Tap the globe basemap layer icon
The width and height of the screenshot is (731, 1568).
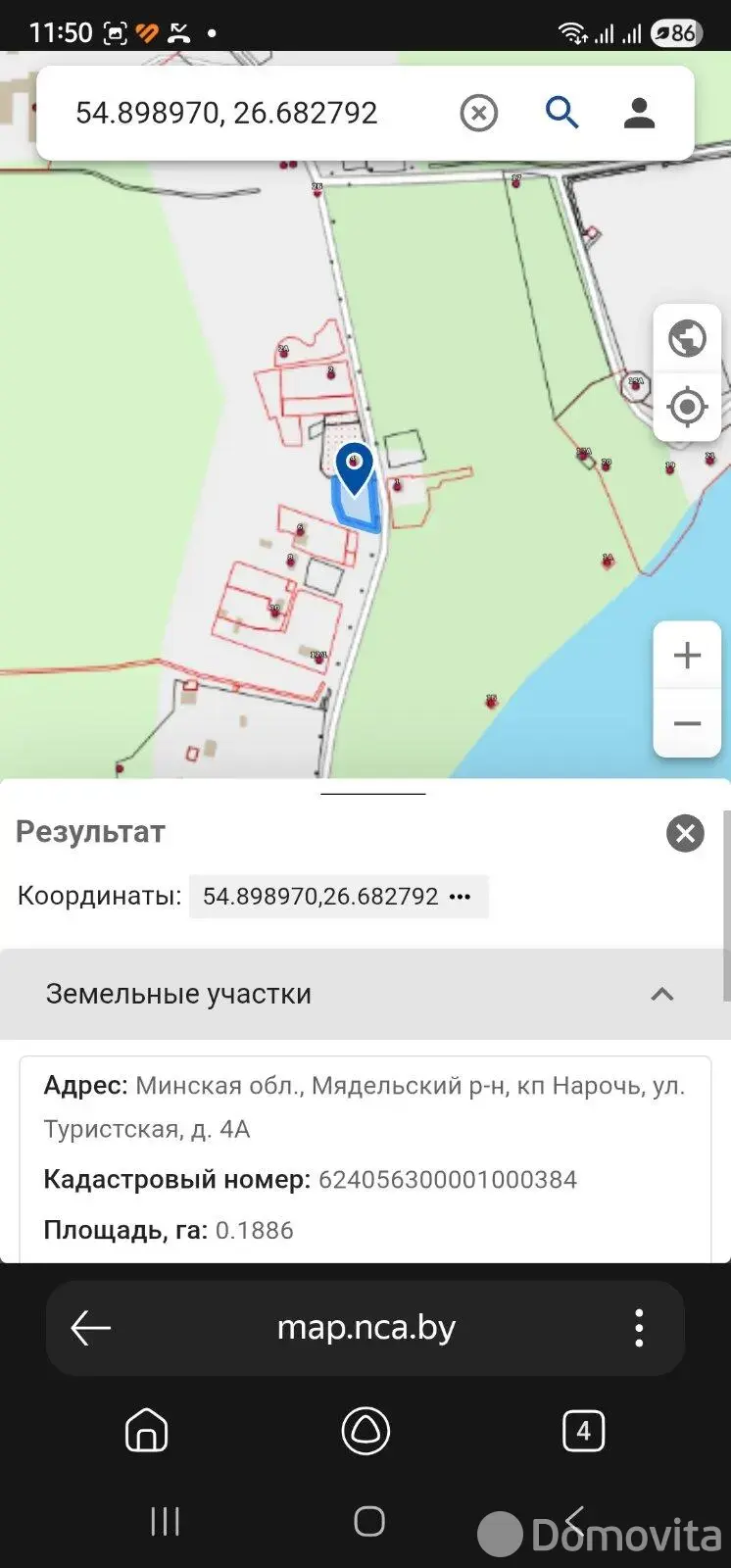click(x=687, y=338)
